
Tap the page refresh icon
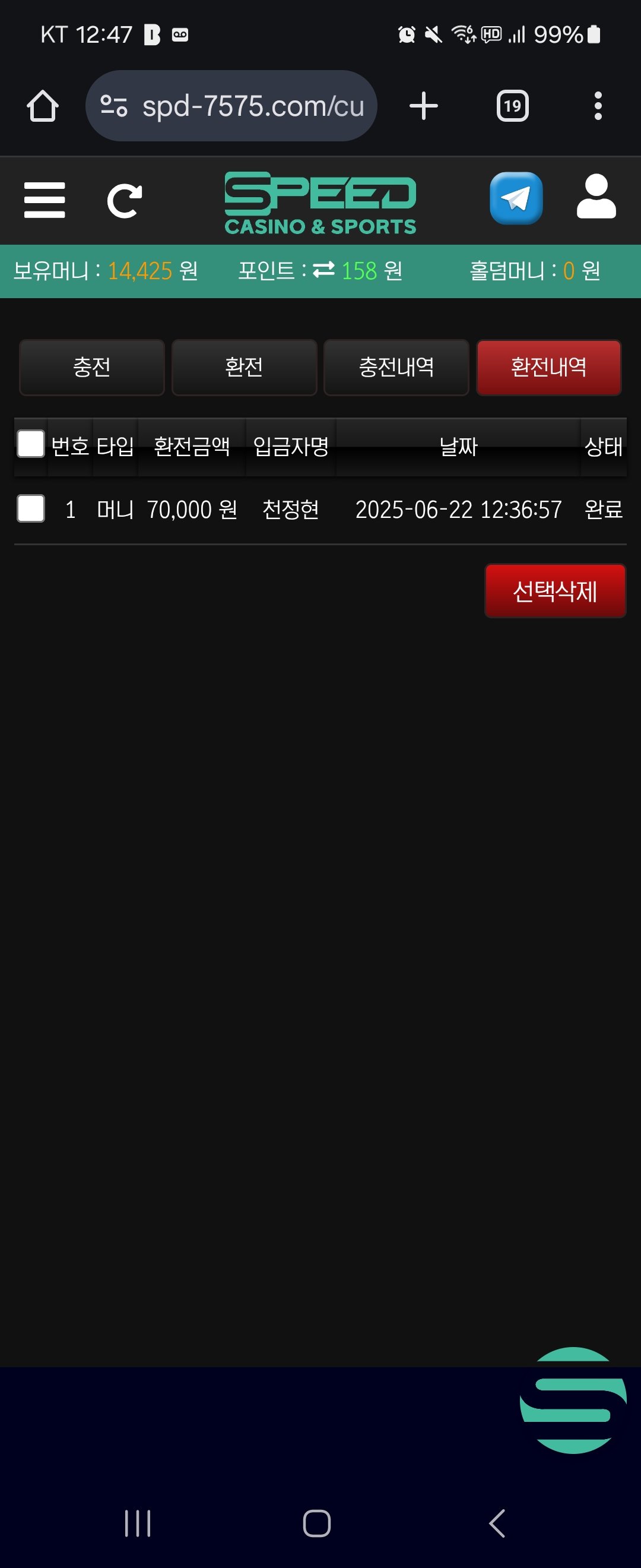[x=124, y=200]
